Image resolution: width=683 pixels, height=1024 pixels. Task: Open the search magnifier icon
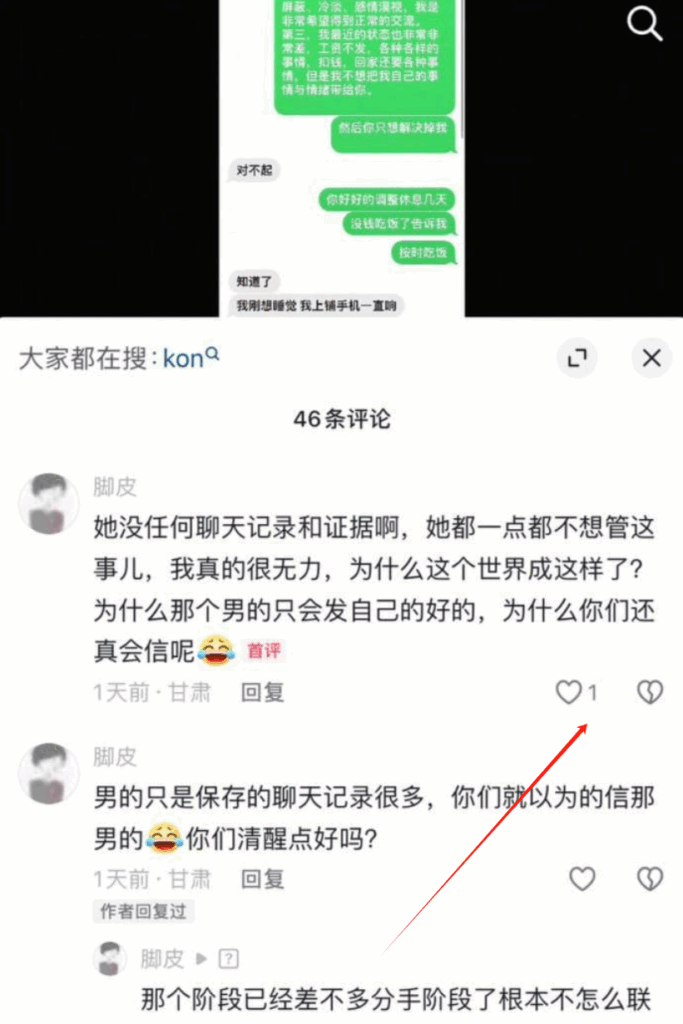pyautogui.click(x=644, y=25)
